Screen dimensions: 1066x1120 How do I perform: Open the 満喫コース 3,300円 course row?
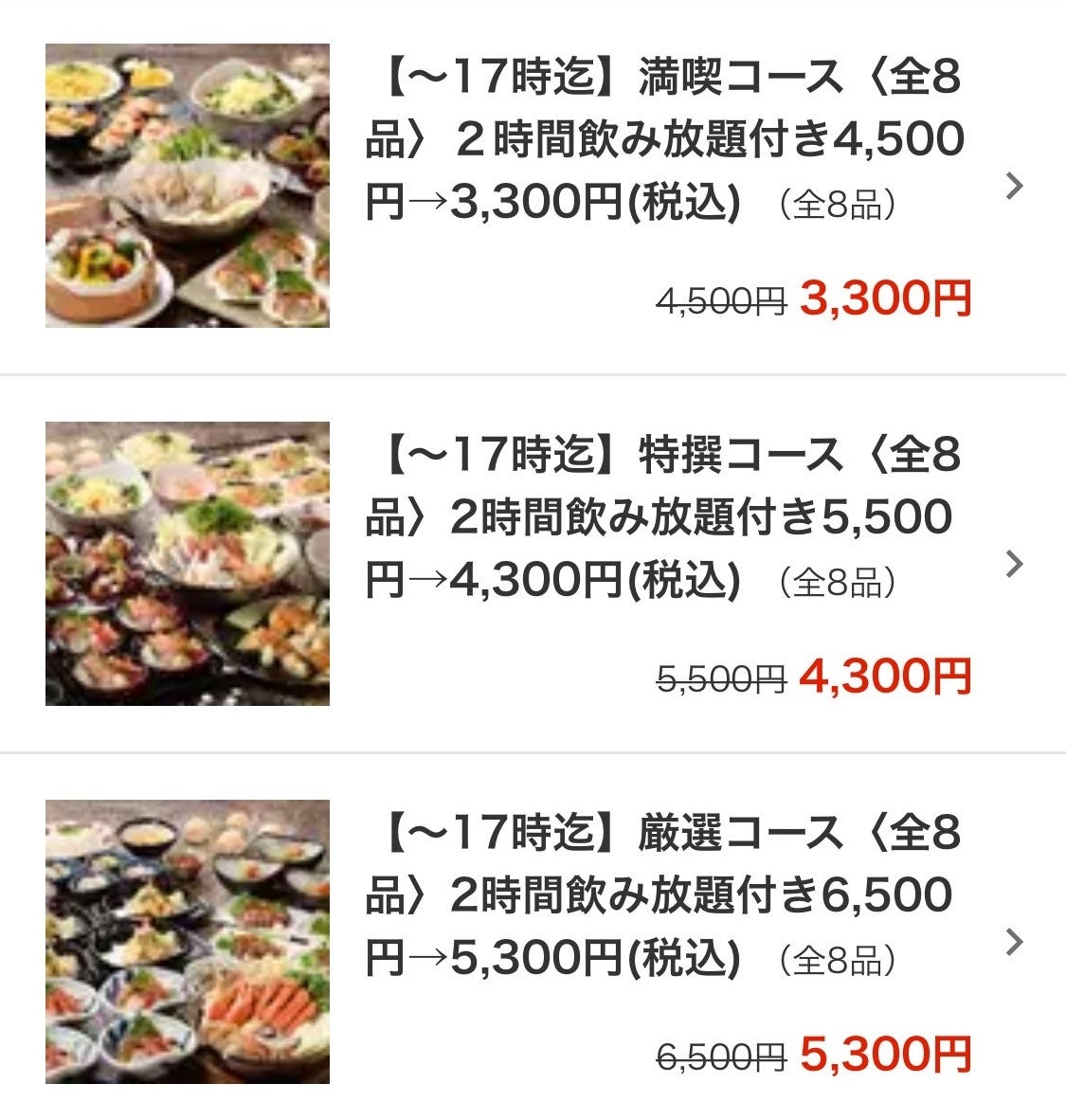(663, 140)
